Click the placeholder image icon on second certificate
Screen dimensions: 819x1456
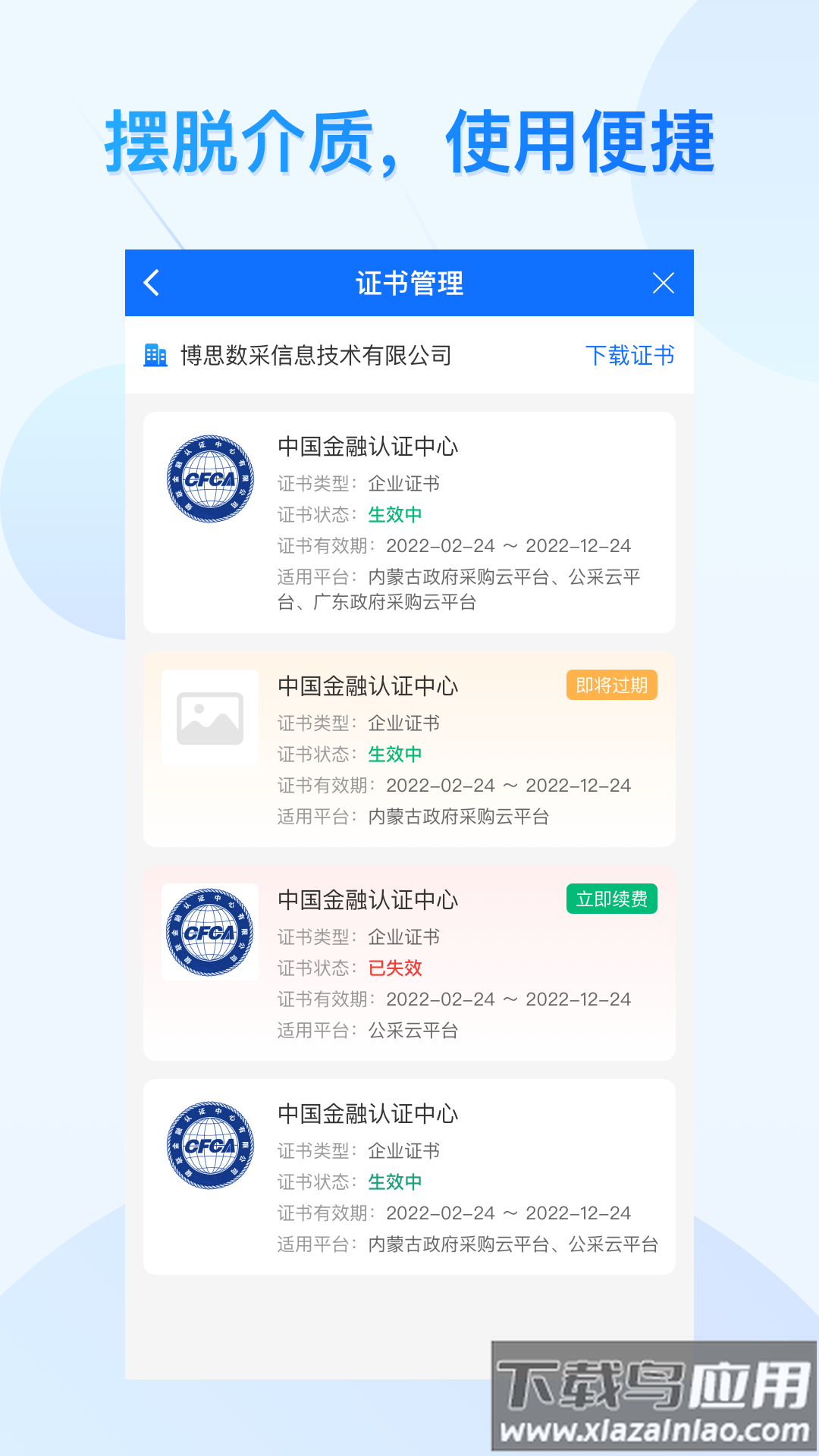pos(209,719)
